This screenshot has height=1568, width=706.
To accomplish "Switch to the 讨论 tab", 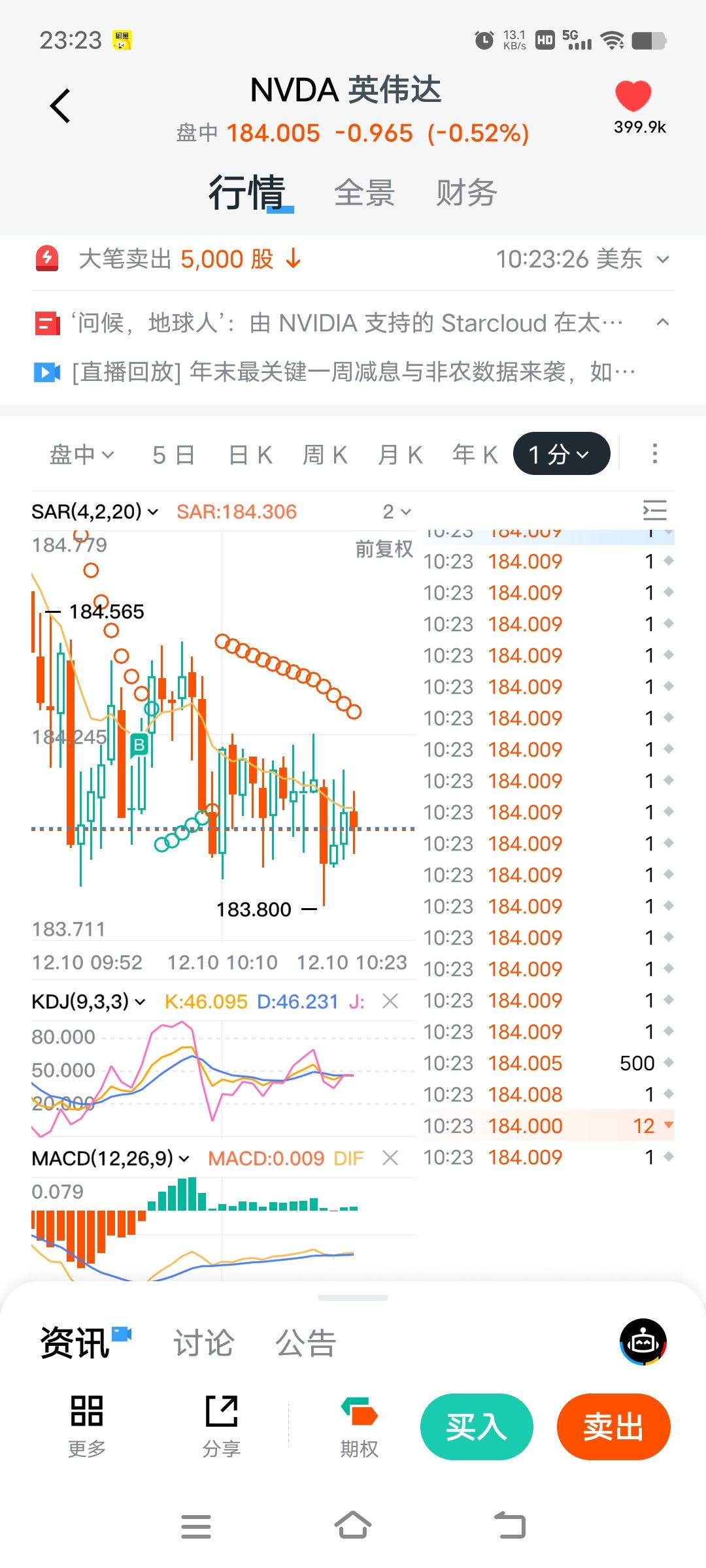I will tap(203, 1343).
